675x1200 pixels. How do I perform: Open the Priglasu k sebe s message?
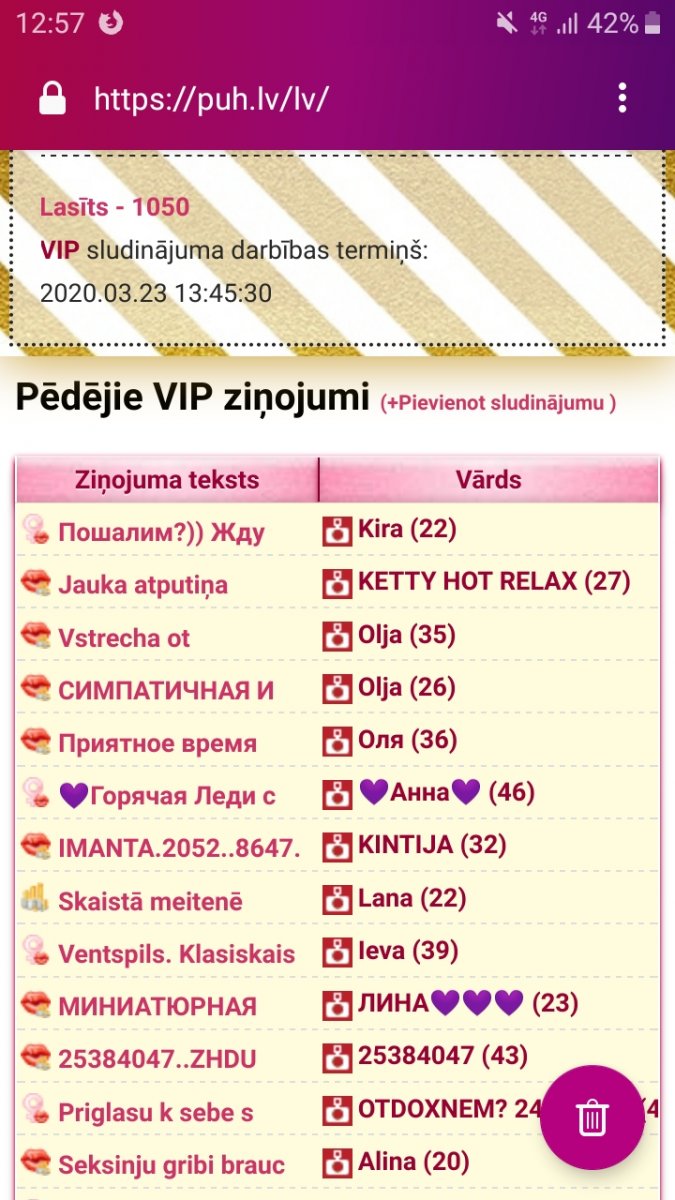[x=156, y=1112]
